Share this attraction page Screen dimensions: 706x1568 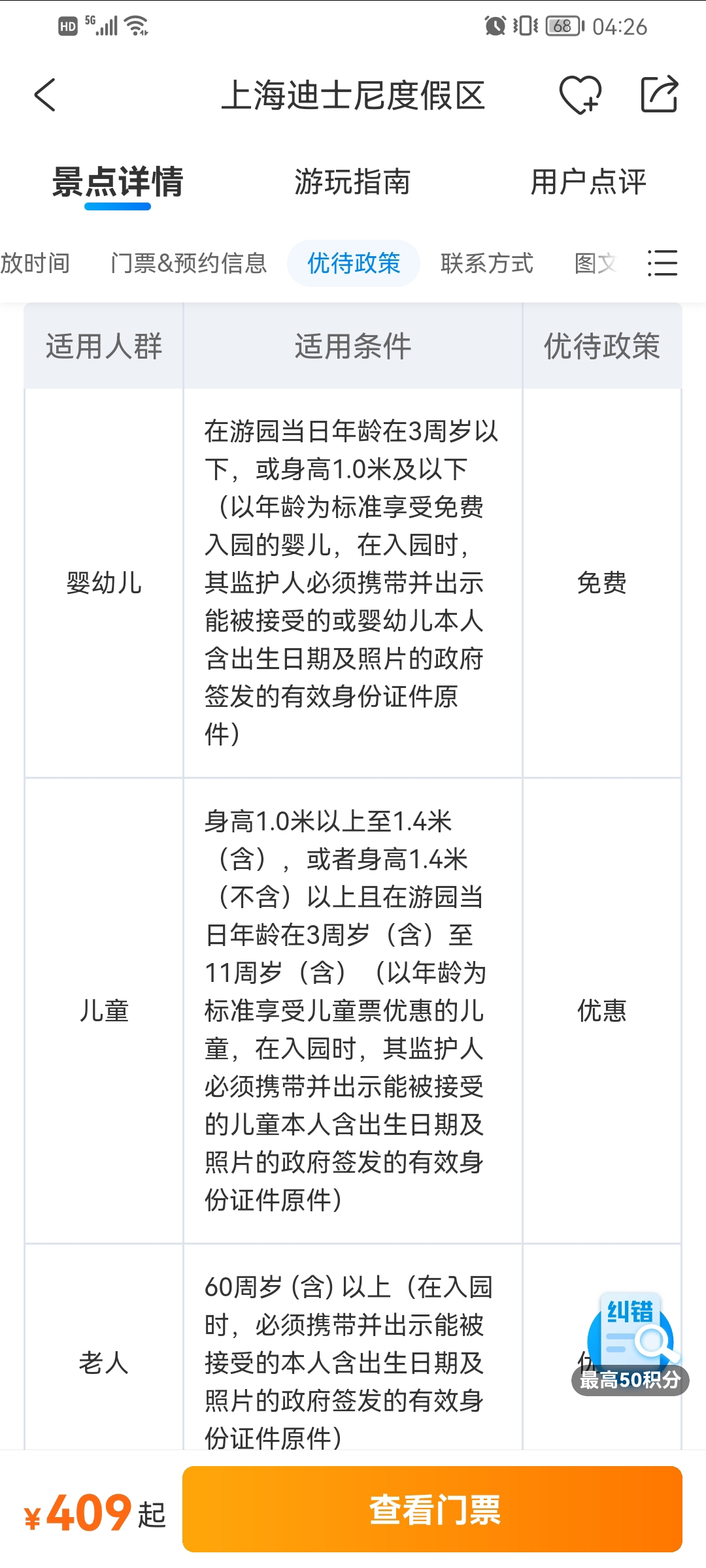coord(658,95)
